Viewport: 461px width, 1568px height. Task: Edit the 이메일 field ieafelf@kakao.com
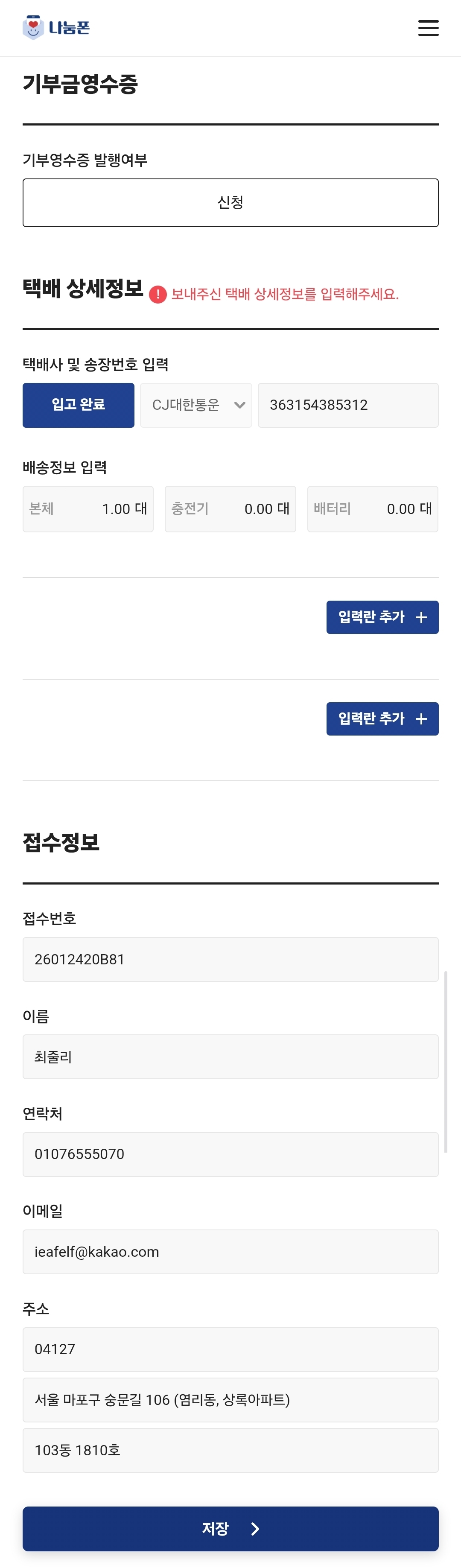point(230,1252)
